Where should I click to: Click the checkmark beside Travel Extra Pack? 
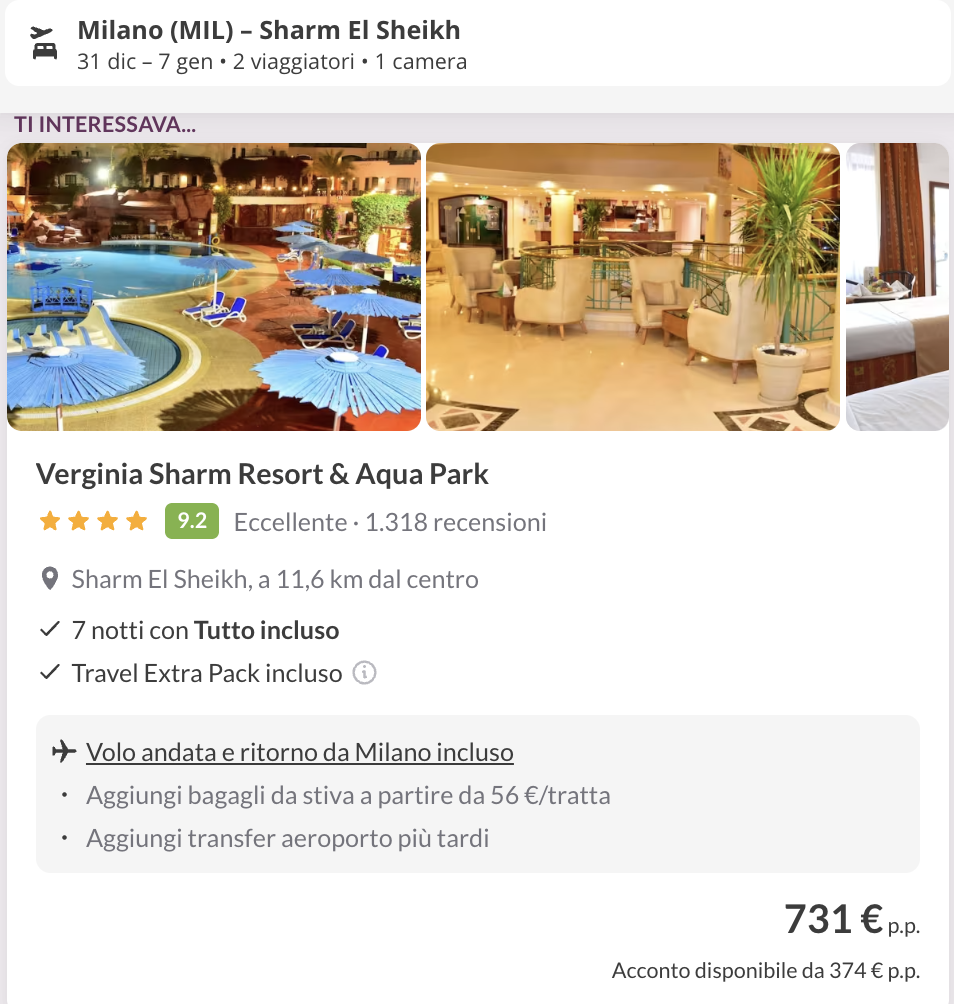tap(48, 672)
